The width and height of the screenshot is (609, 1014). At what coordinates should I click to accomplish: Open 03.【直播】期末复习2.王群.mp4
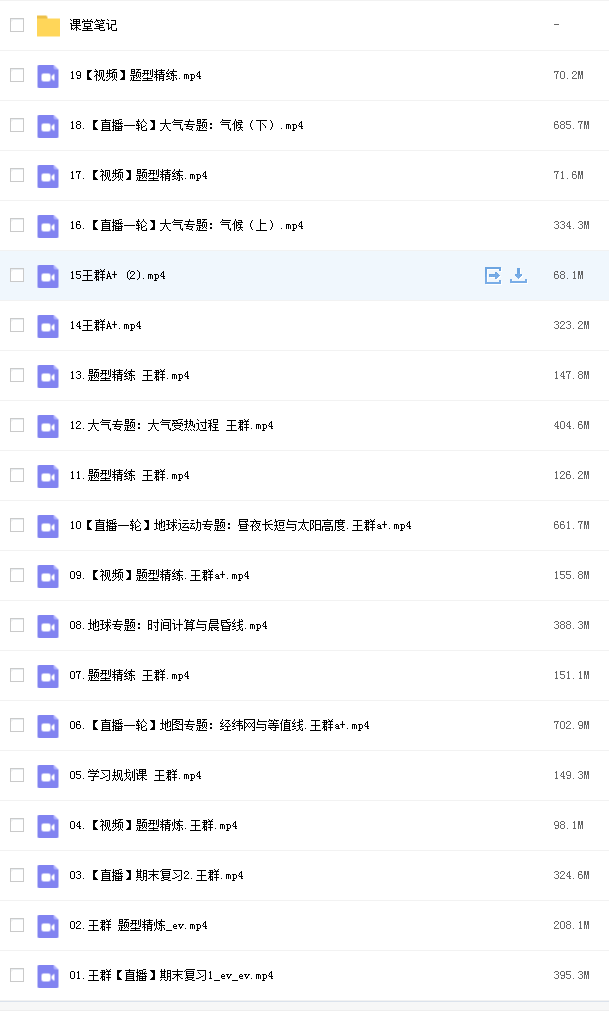156,876
